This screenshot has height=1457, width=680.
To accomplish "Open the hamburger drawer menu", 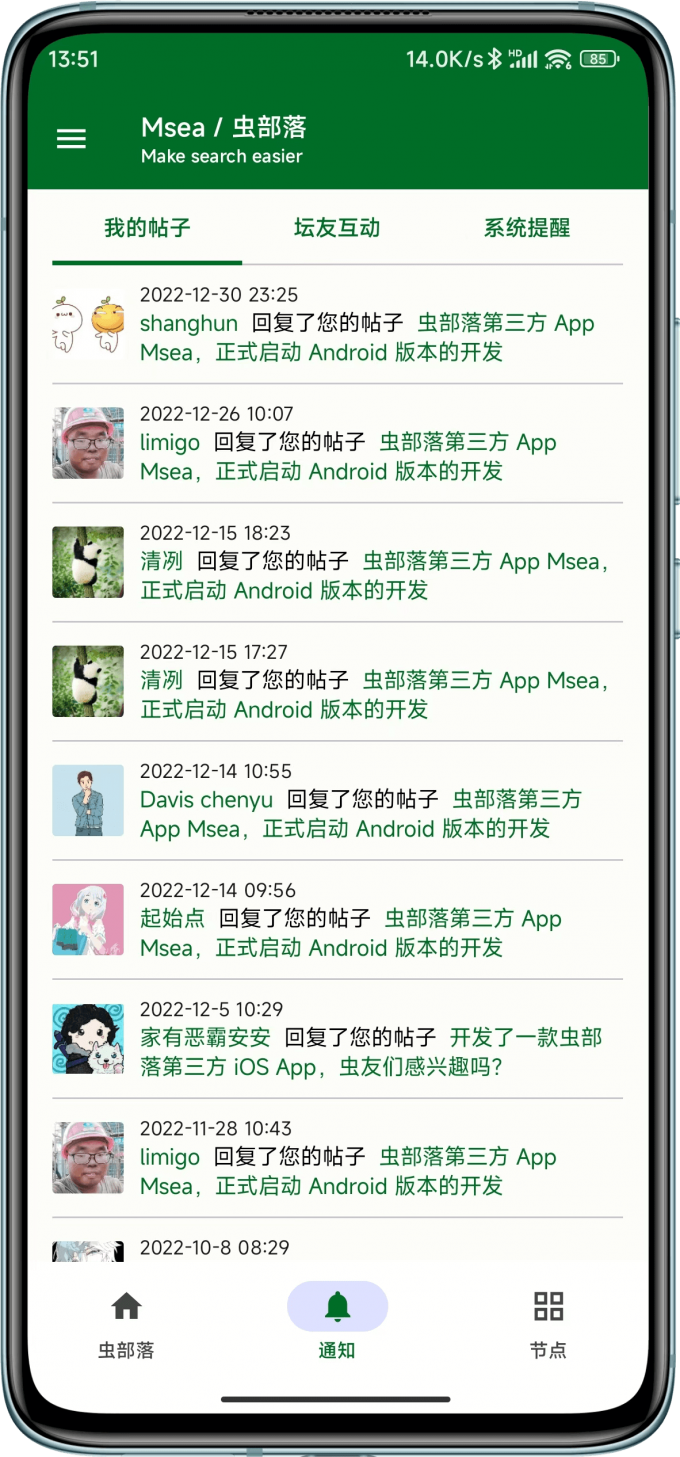I will (x=71, y=140).
